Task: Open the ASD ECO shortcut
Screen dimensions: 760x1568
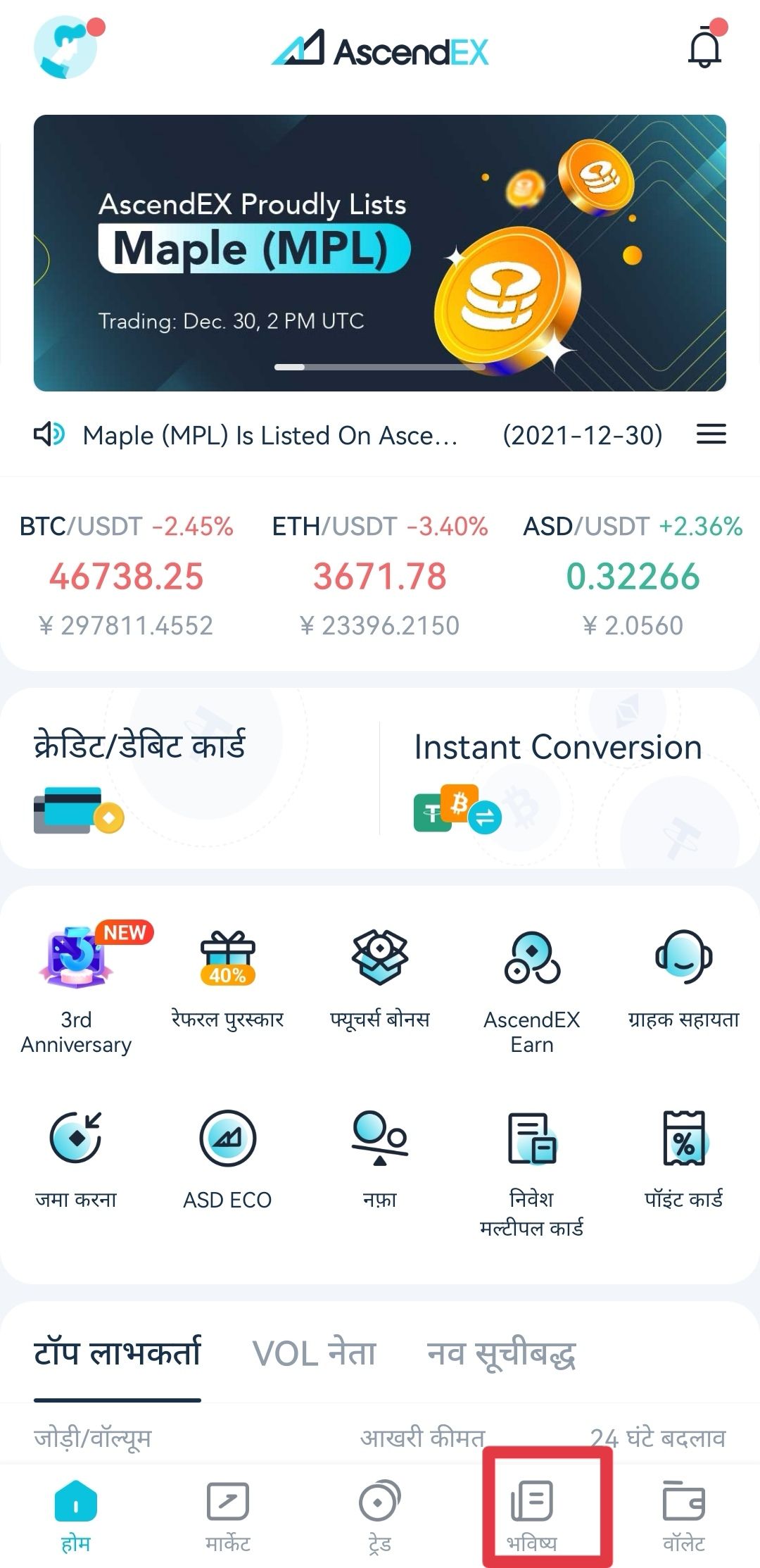Action: pyautogui.click(x=227, y=1160)
